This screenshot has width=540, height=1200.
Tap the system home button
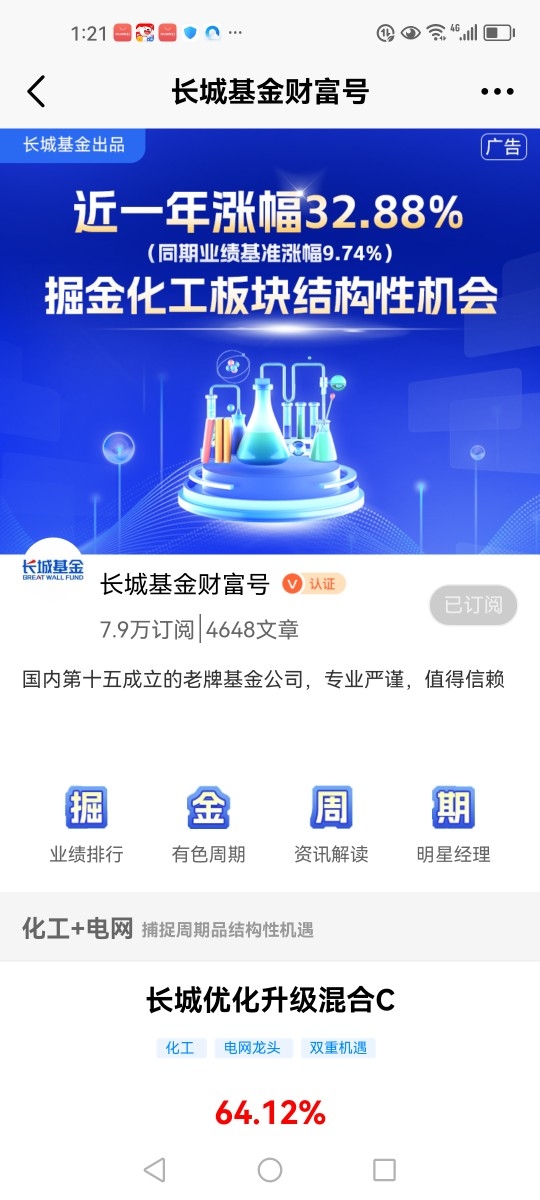coord(270,1169)
